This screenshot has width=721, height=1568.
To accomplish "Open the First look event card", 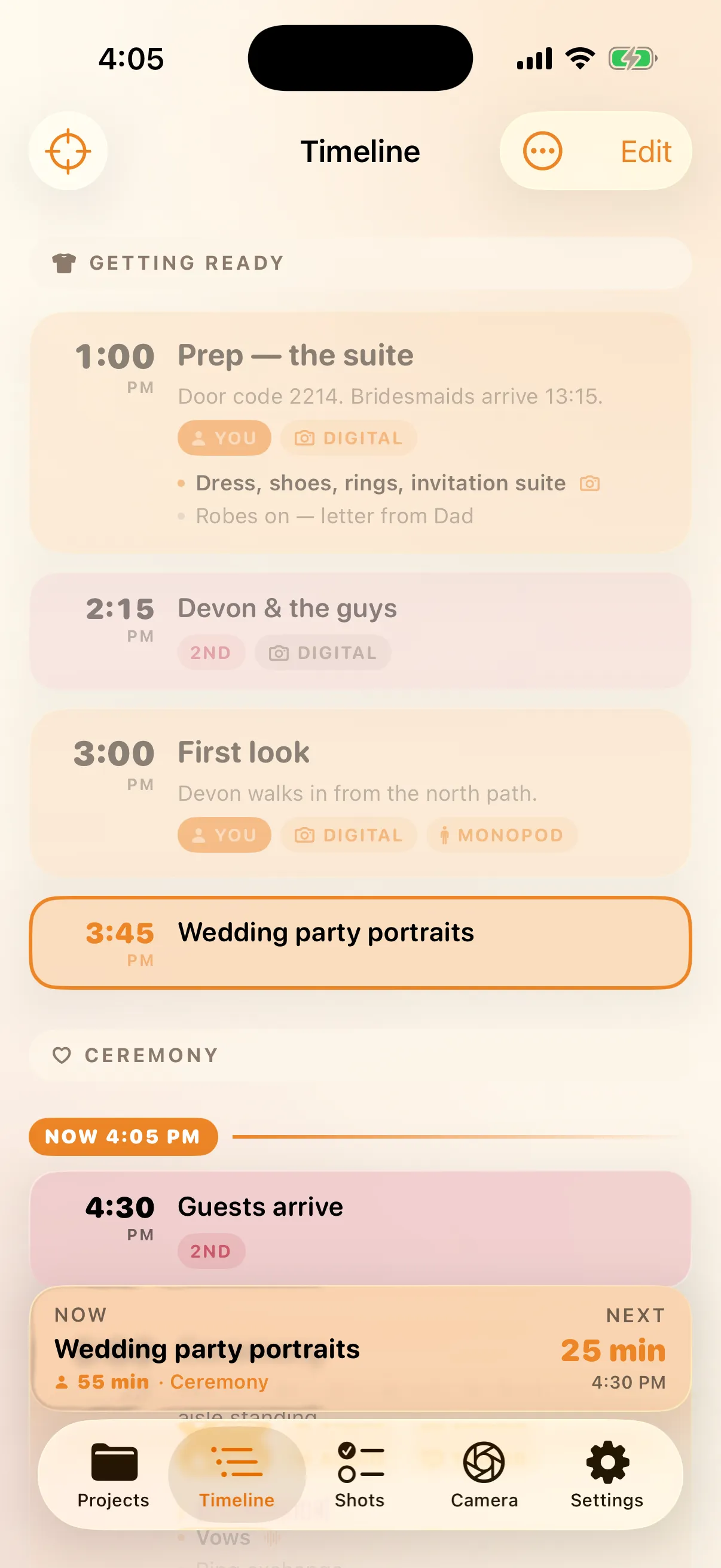I will pyautogui.click(x=360, y=793).
